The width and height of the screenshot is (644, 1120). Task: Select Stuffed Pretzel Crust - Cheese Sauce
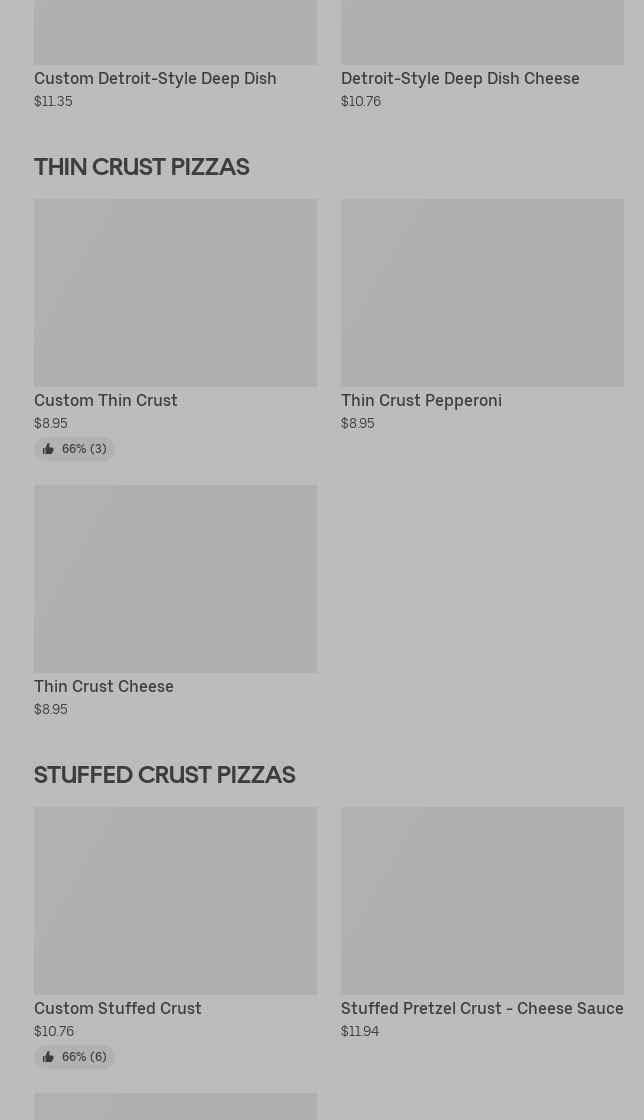(482, 923)
